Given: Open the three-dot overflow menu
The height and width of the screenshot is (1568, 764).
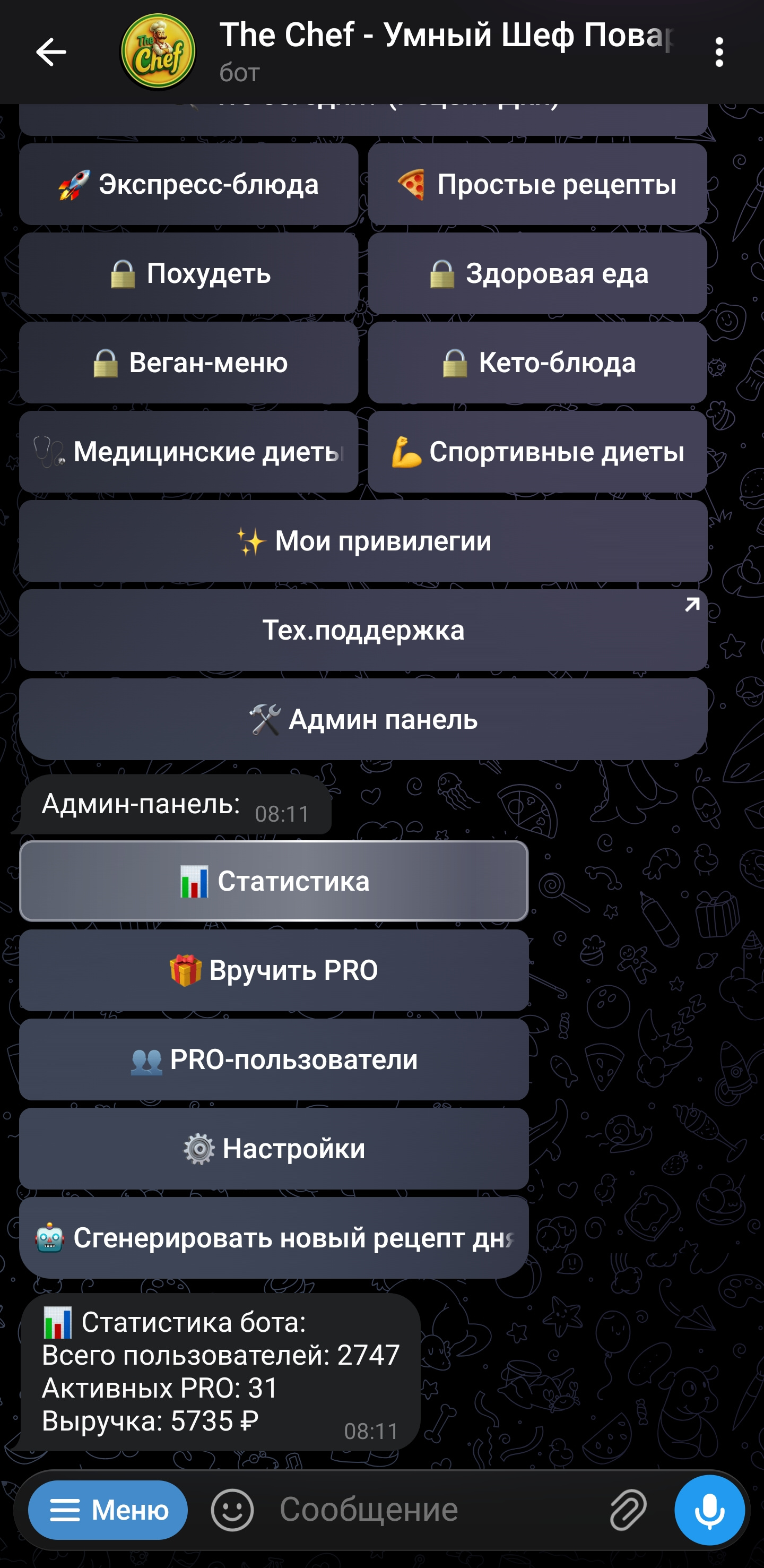Looking at the screenshot, I should pyautogui.click(x=719, y=53).
